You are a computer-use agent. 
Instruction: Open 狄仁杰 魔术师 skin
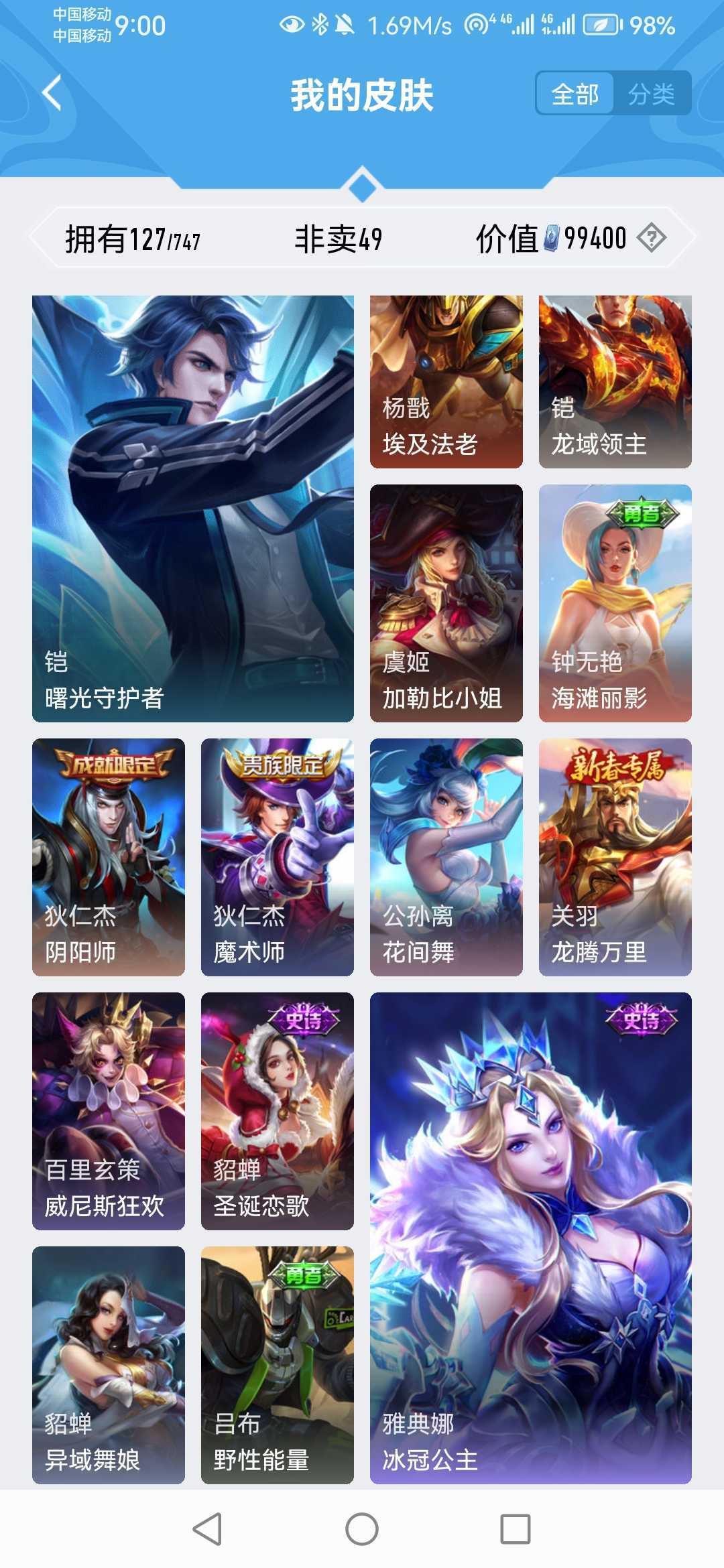point(277,857)
